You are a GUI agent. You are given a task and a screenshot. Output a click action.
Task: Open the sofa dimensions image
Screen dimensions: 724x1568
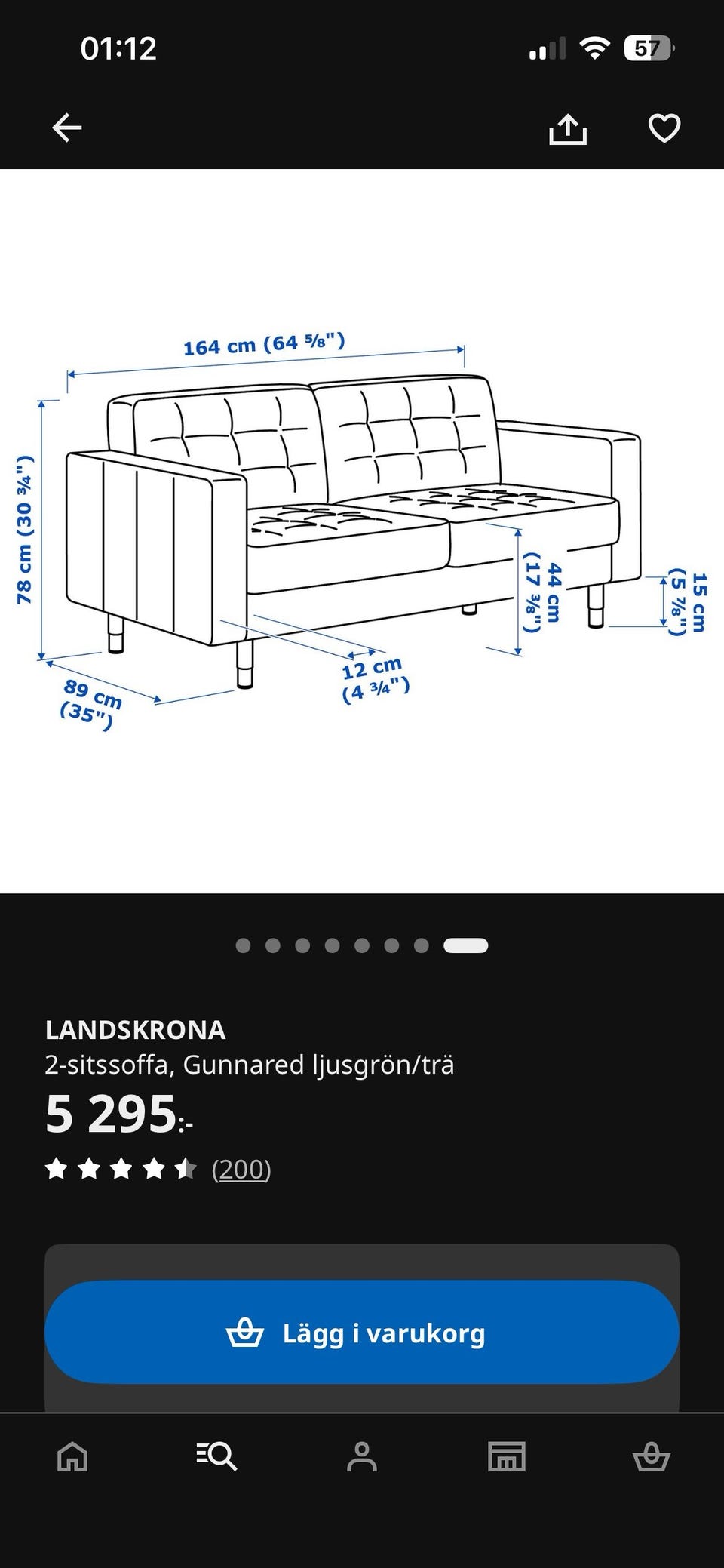[x=362, y=530]
